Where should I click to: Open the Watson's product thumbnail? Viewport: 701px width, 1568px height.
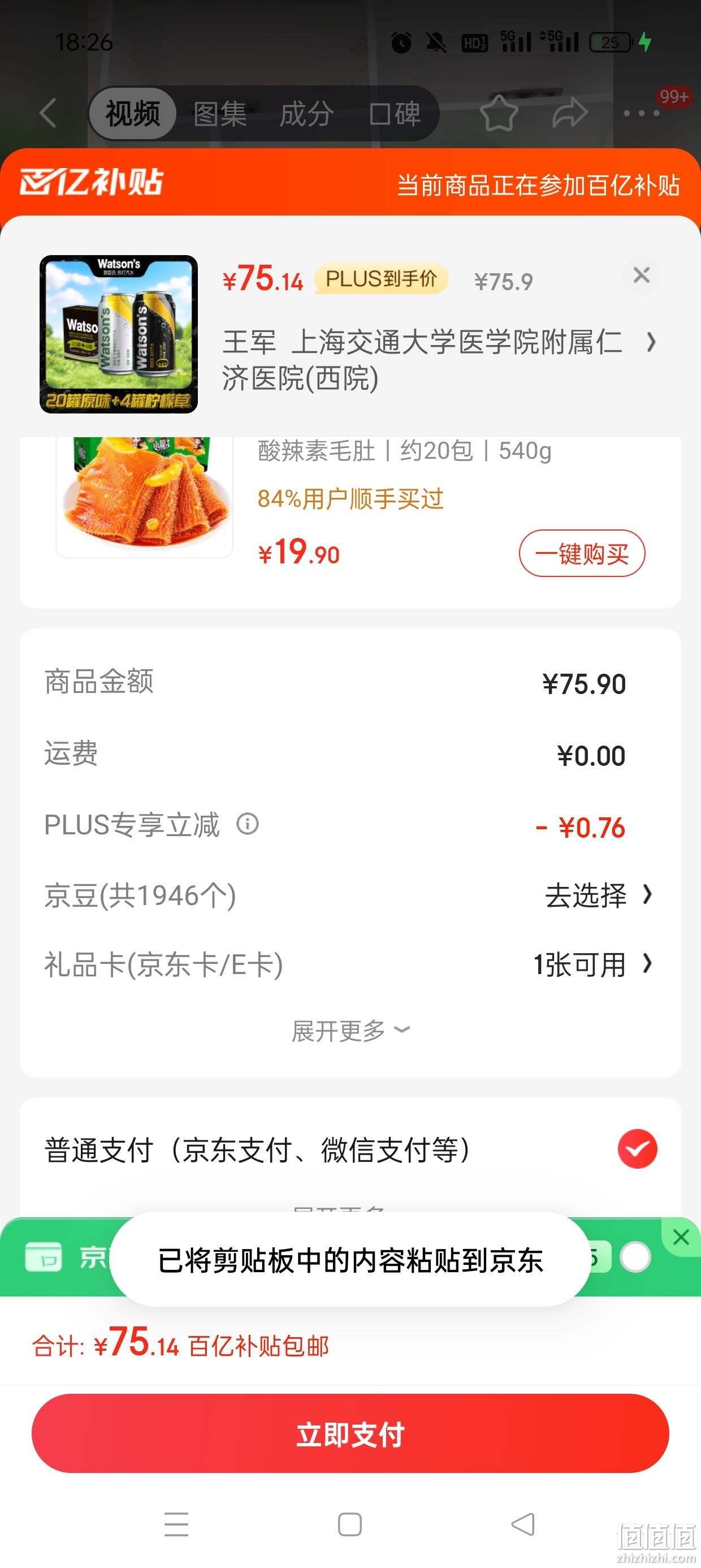tap(119, 334)
